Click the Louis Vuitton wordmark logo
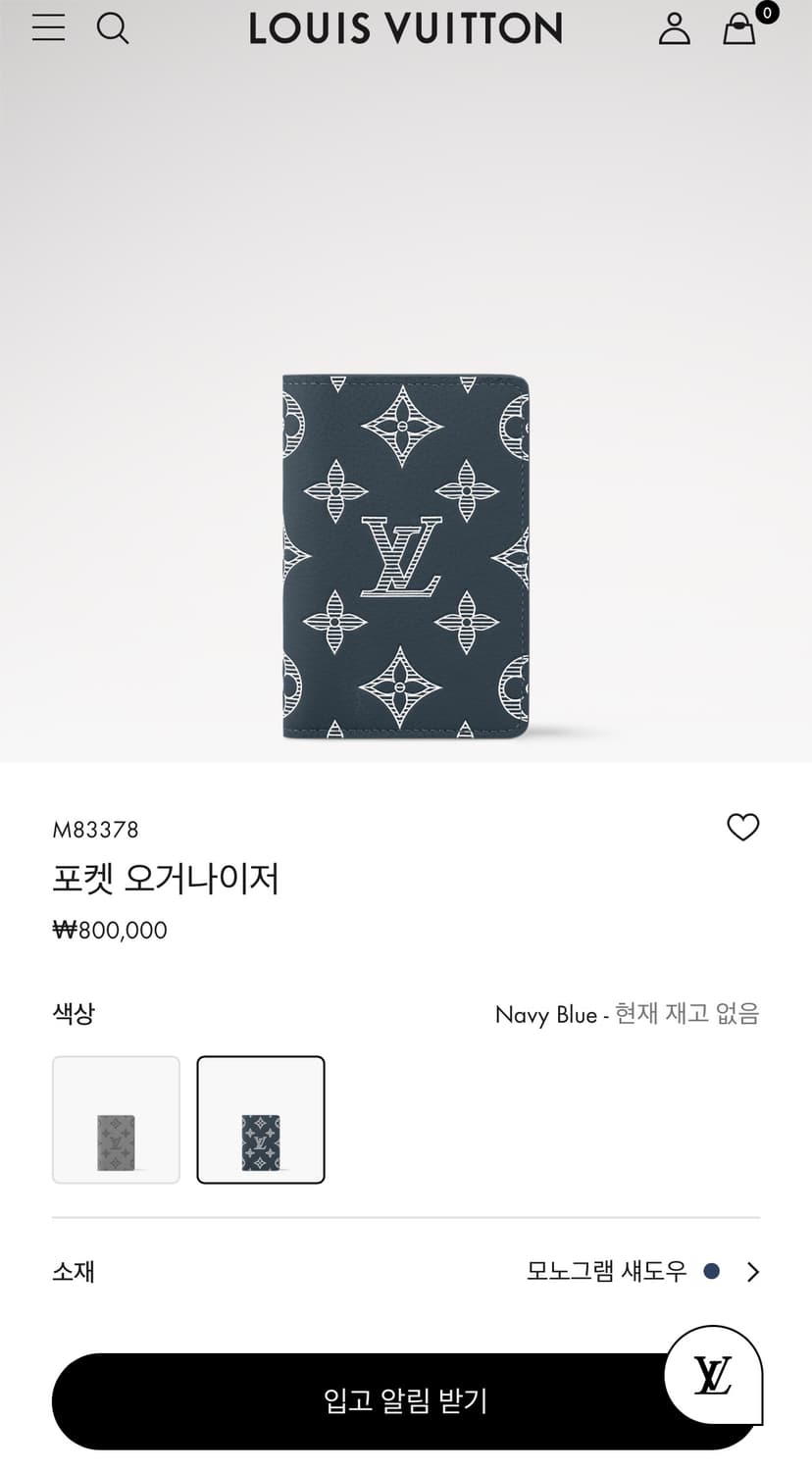812x1471 pixels. [x=406, y=27]
